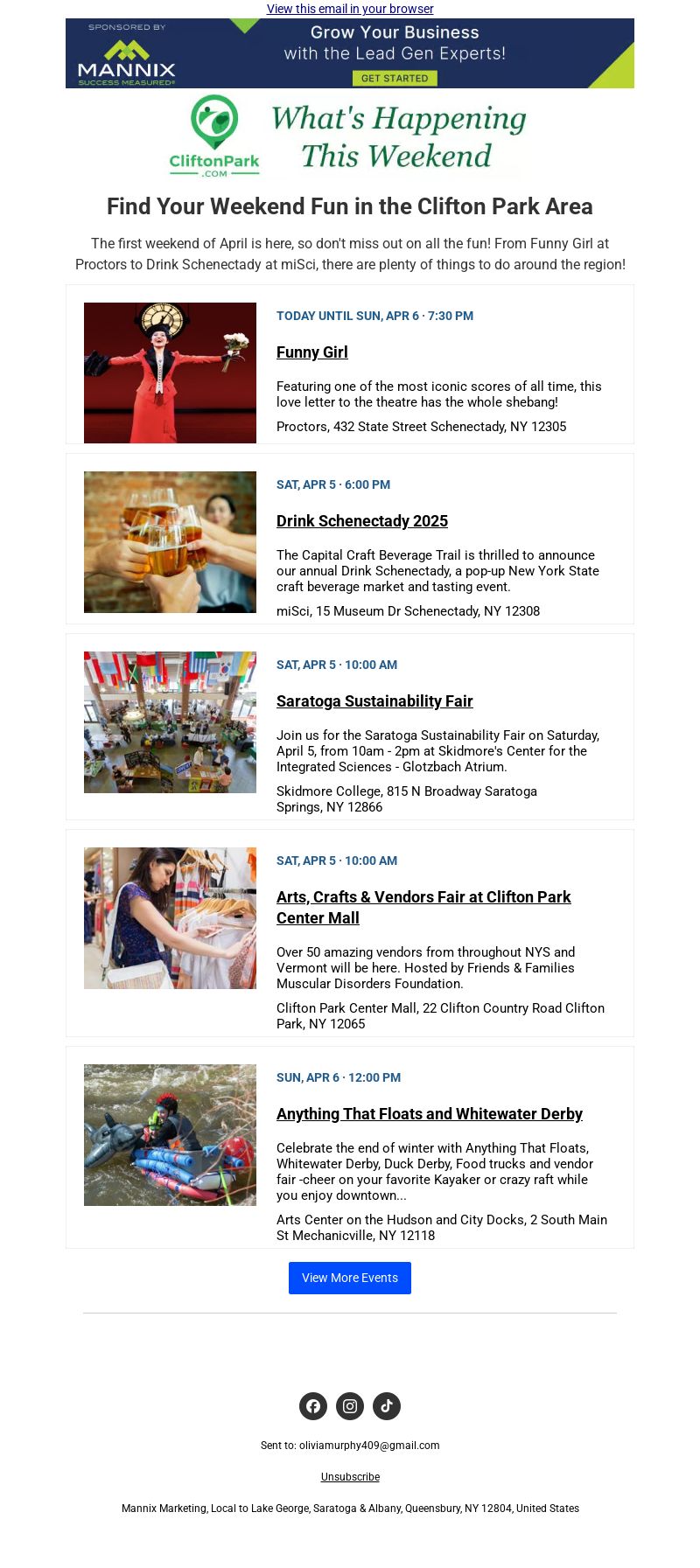Open the Instagram icon
The image size is (700, 1568).
coord(350,1406)
